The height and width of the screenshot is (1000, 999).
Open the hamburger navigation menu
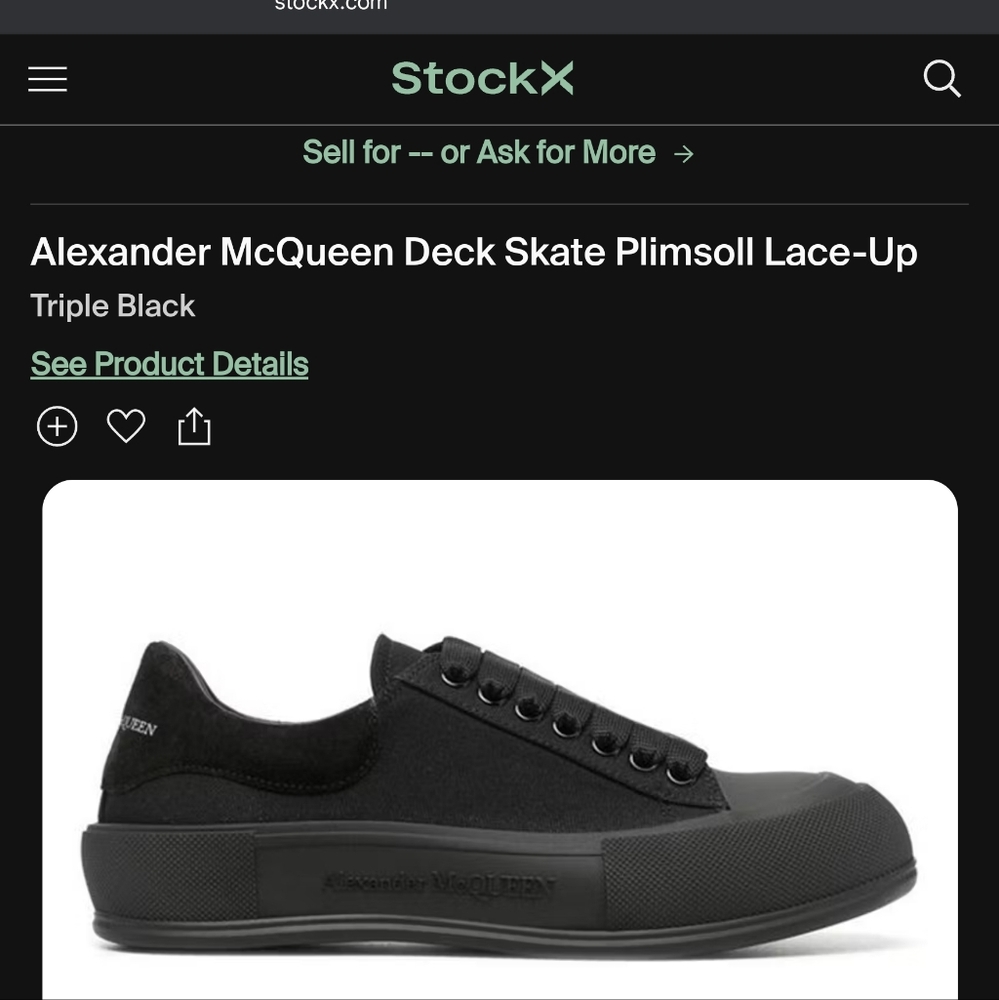coord(47,79)
